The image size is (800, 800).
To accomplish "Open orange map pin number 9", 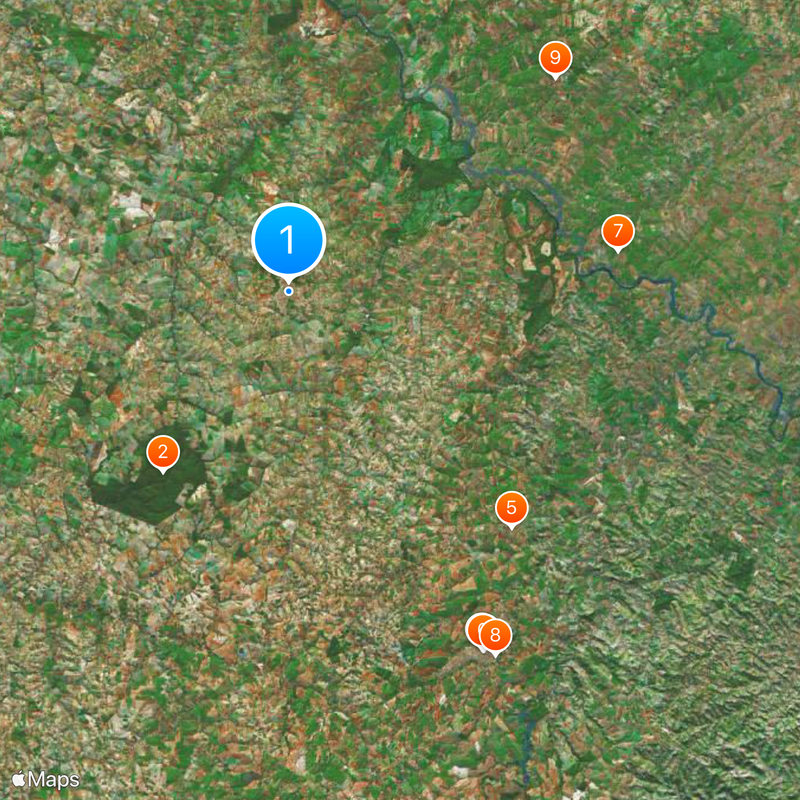I will [555, 58].
